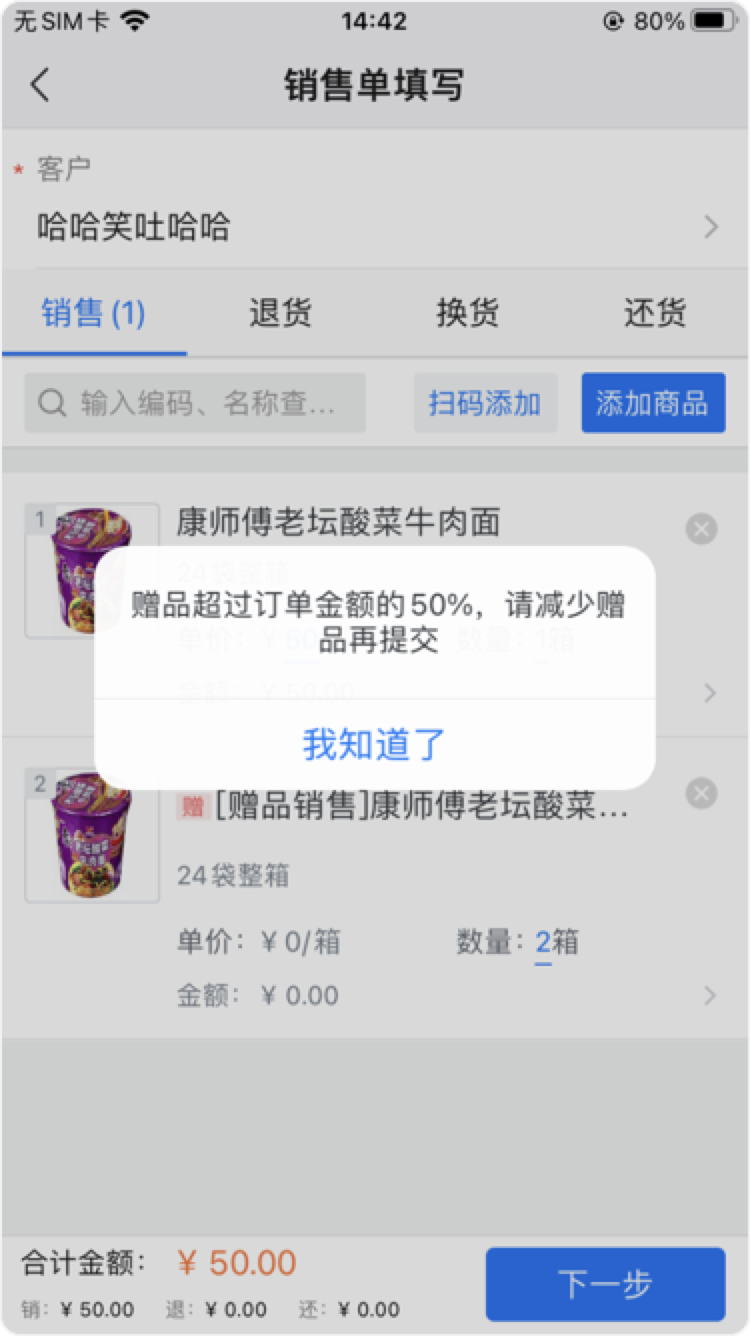Tap 扫码添加 to scan a product
Image resolution: width=750 pixels, height=1336 pixels.
click(x=485, y=403)
